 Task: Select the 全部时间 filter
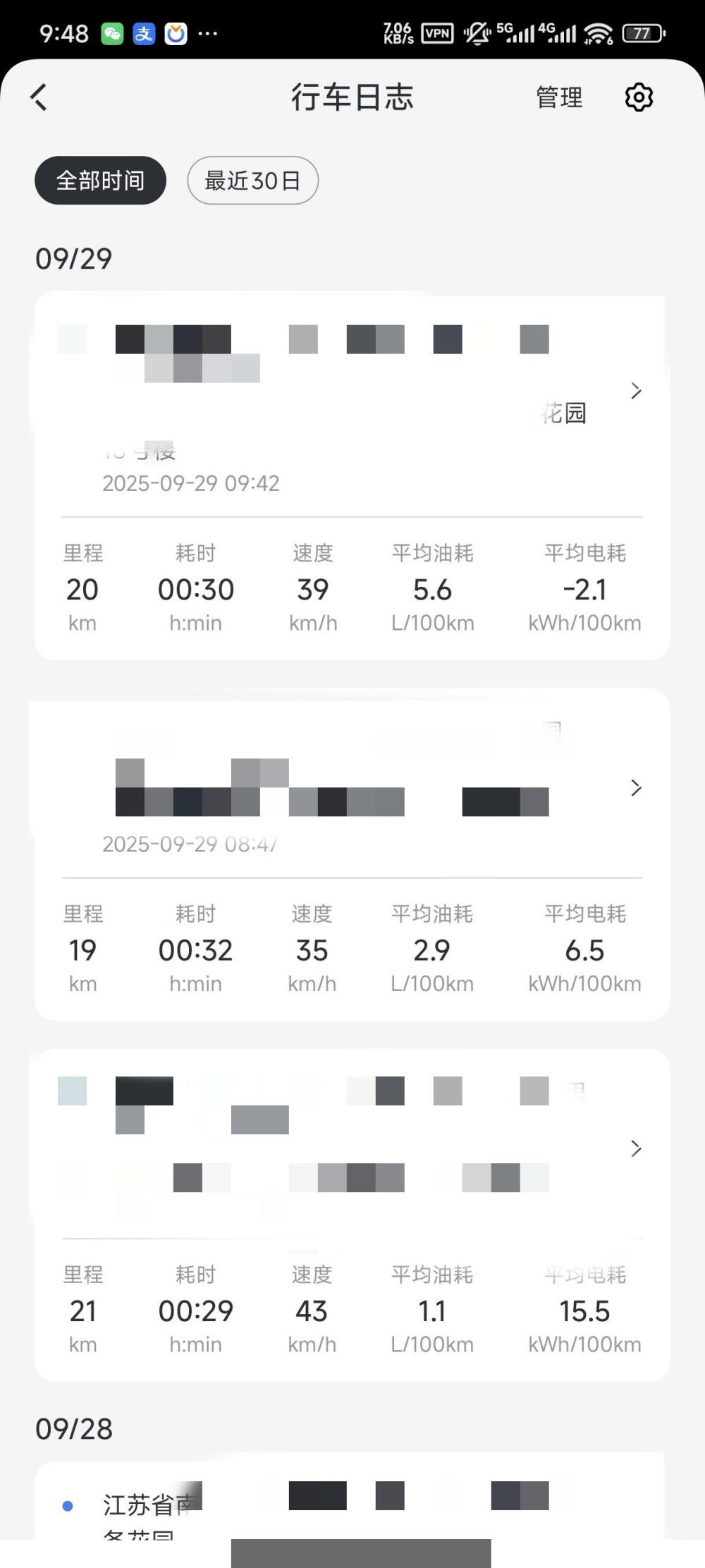[100, 181]
